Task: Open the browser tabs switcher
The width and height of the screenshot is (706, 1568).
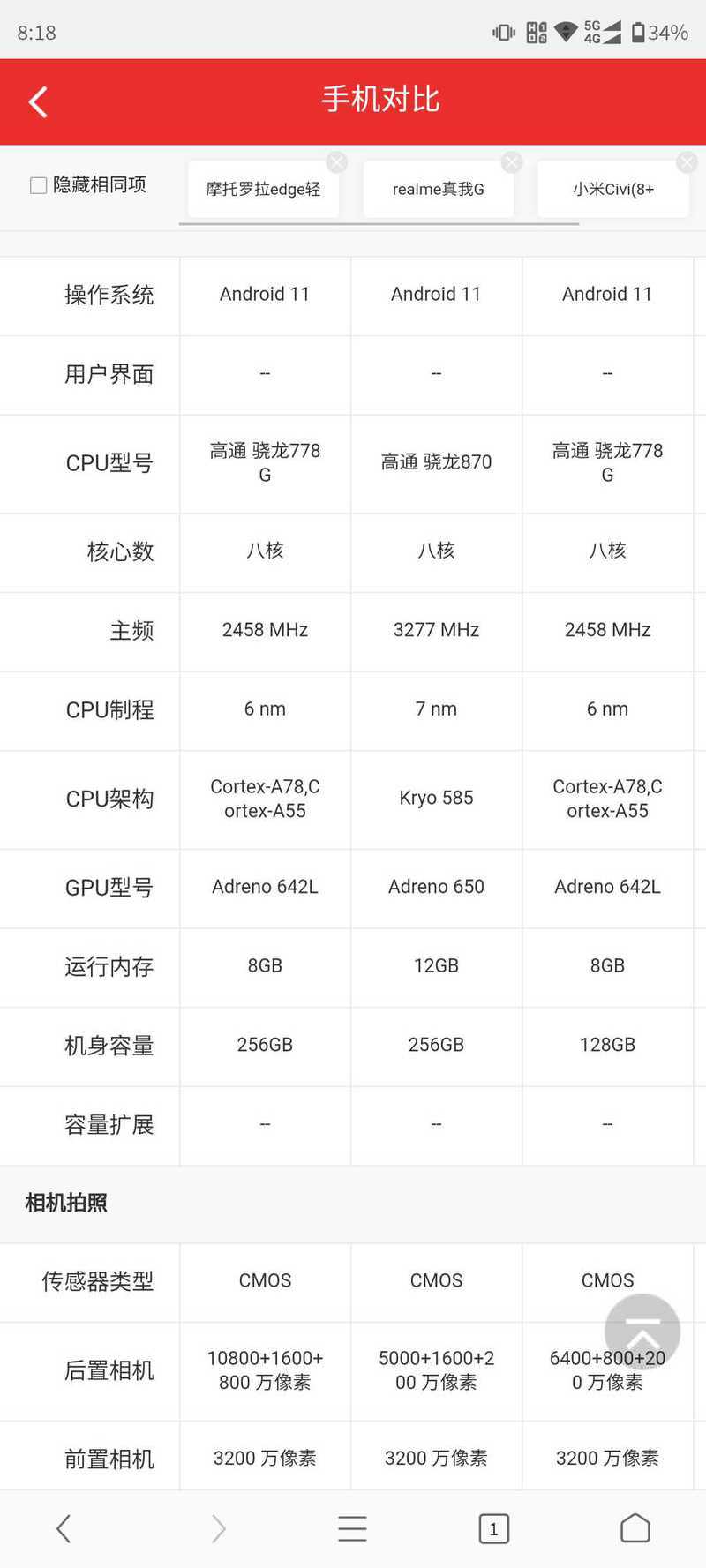Action: coord(493,1528)
